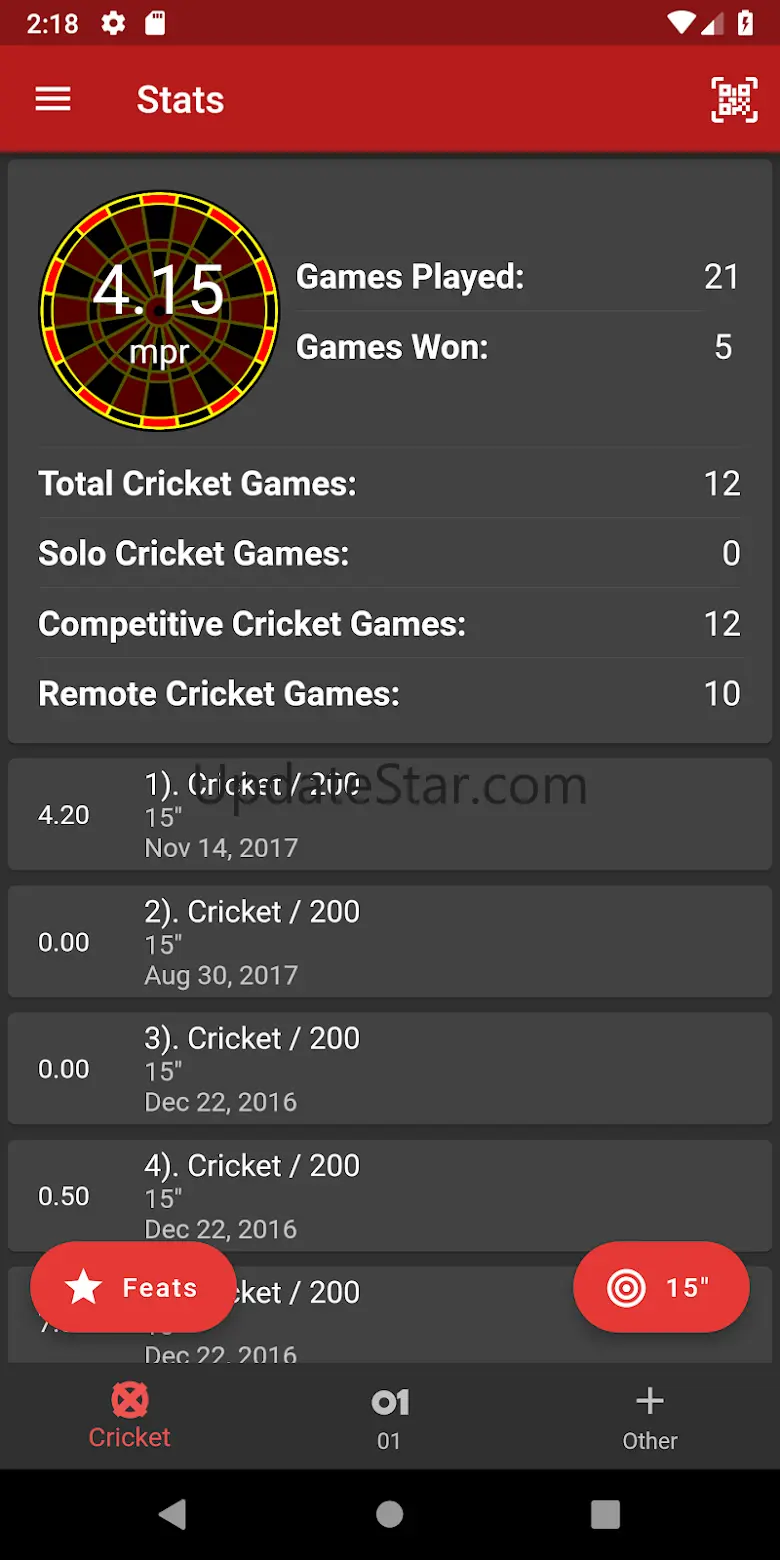Open game 4 with 0.50 mpr
The width and height of the screenshot is (780, 1560).
(390, 1195)
